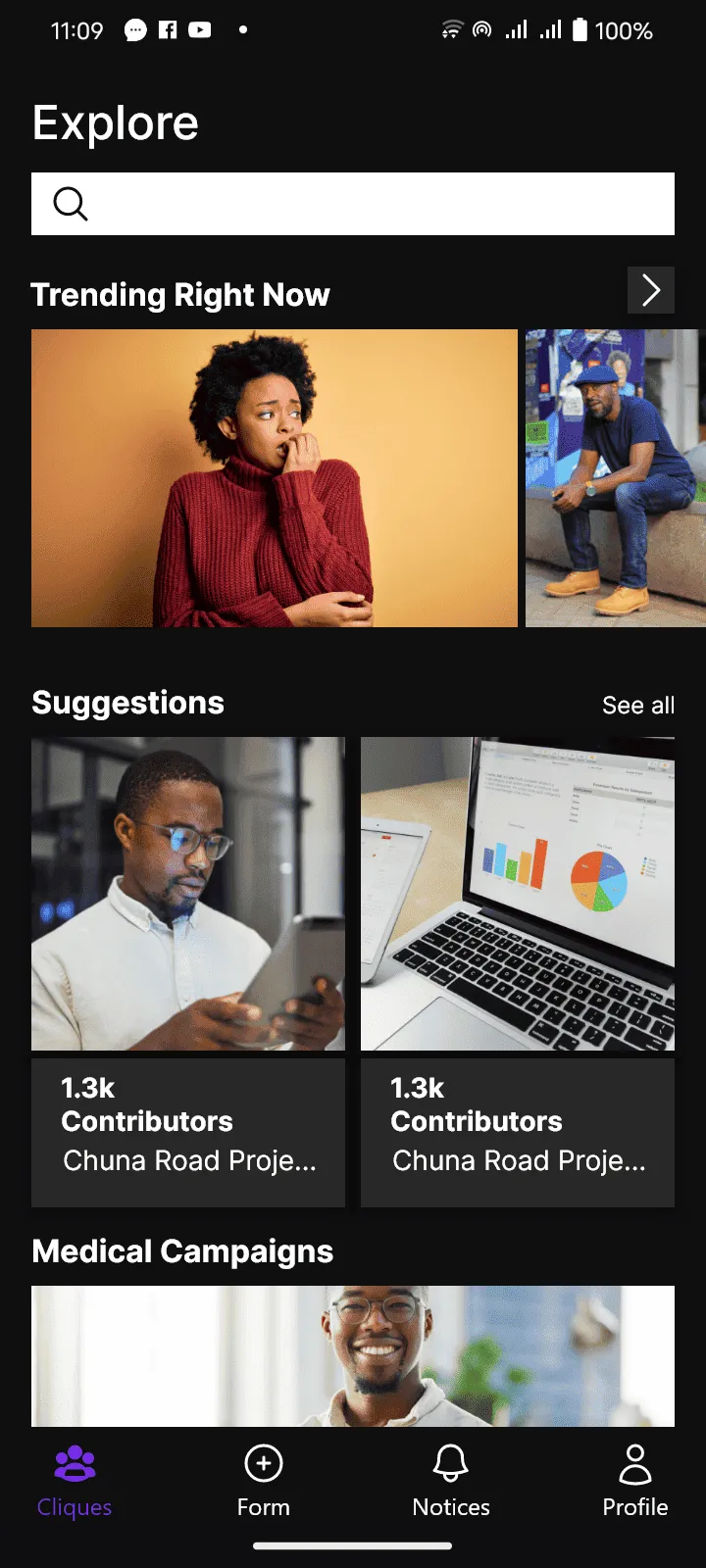This screenshot has width=706, height=1568.
Task: Open the Form creation plus icon
Action: coord(263,1463)
